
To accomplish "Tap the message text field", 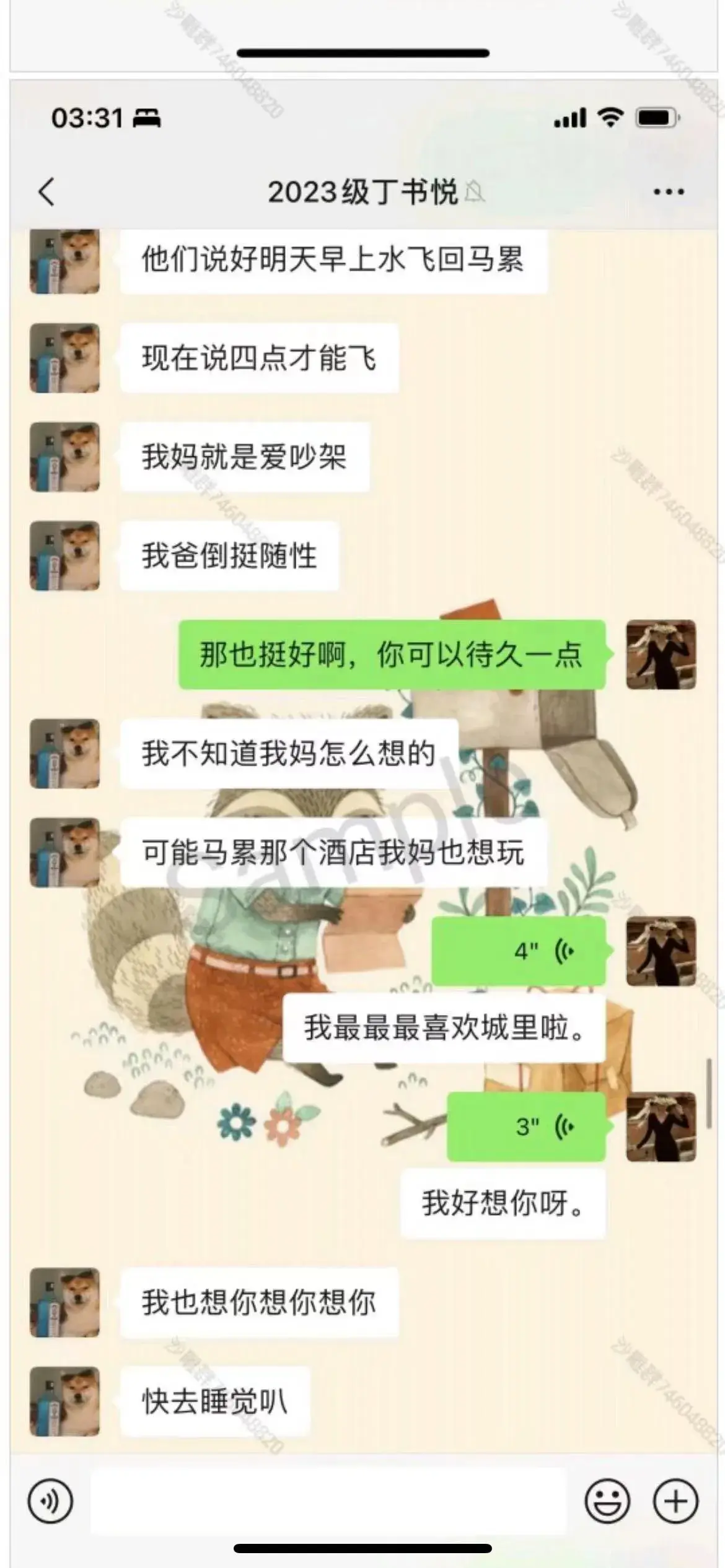I will [x=328, y=1501].
